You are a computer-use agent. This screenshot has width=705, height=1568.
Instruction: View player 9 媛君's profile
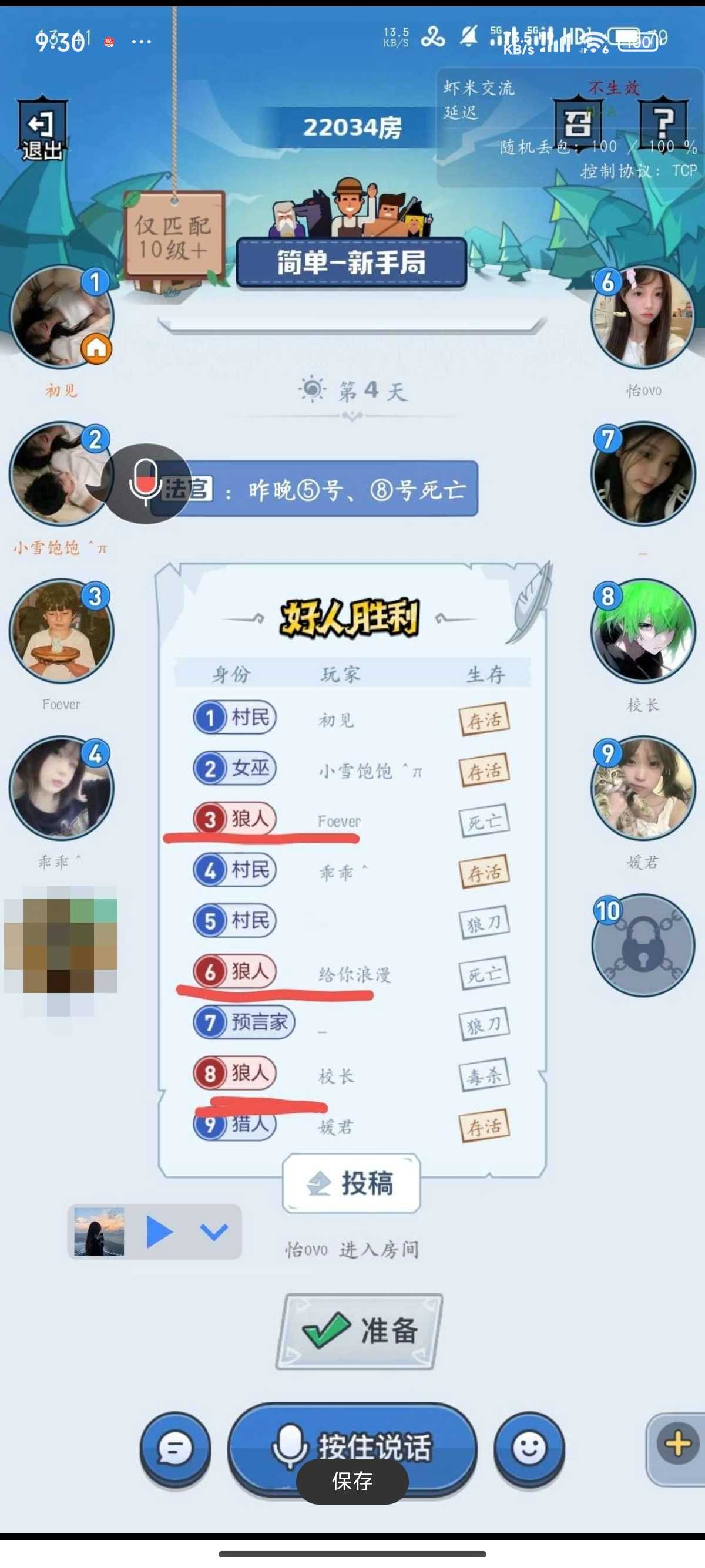coord(643,788)
